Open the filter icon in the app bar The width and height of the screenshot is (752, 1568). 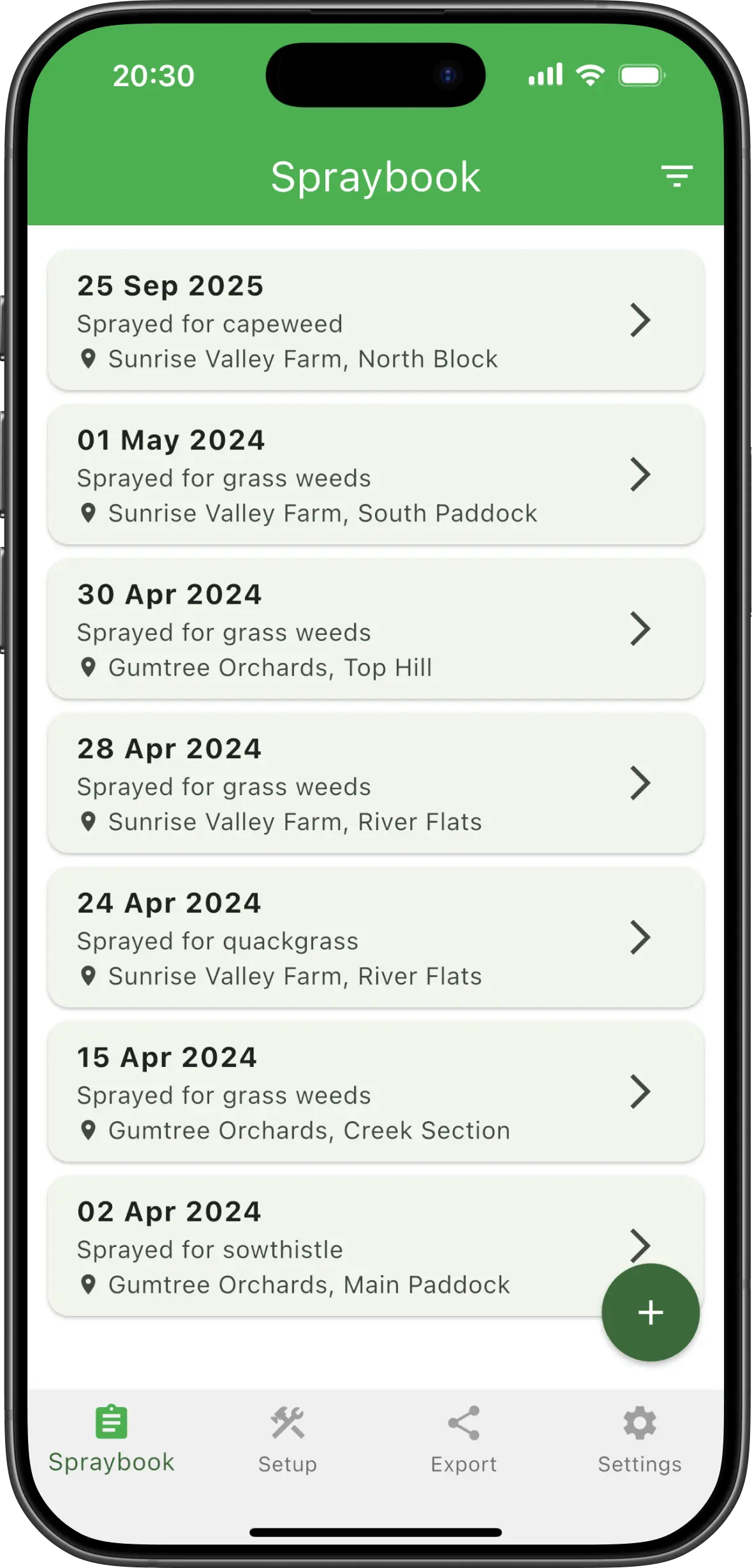point(676,176)
